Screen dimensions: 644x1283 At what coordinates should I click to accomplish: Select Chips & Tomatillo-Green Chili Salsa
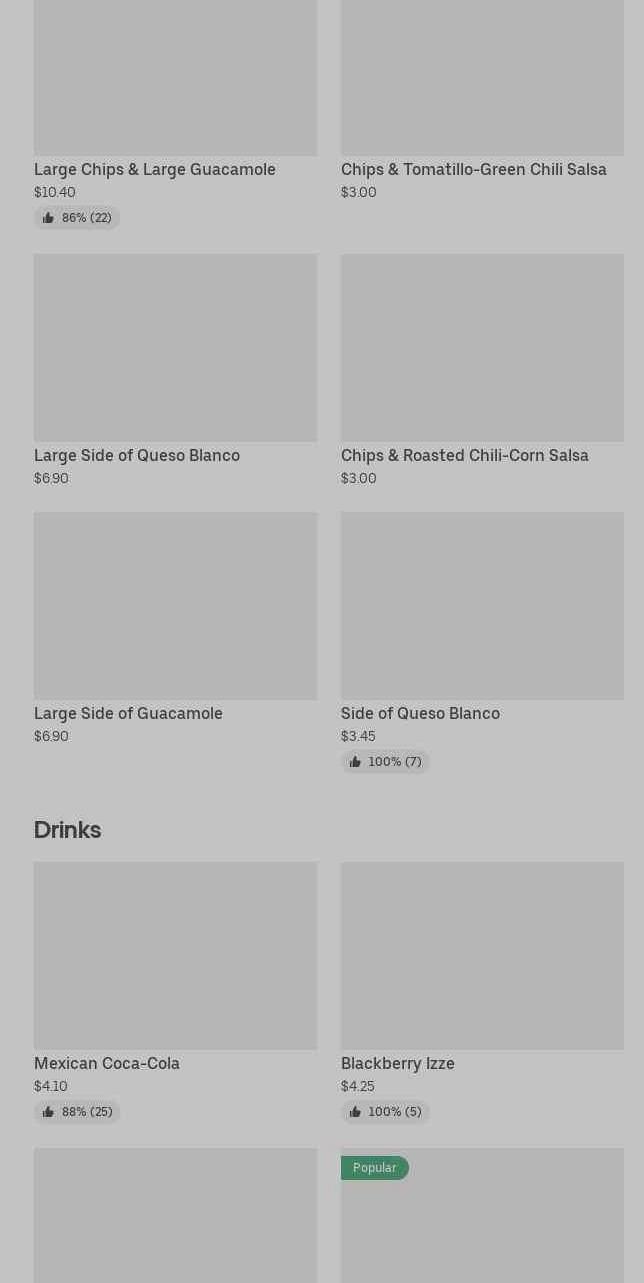pyautogui.click(x=482, y=98)
